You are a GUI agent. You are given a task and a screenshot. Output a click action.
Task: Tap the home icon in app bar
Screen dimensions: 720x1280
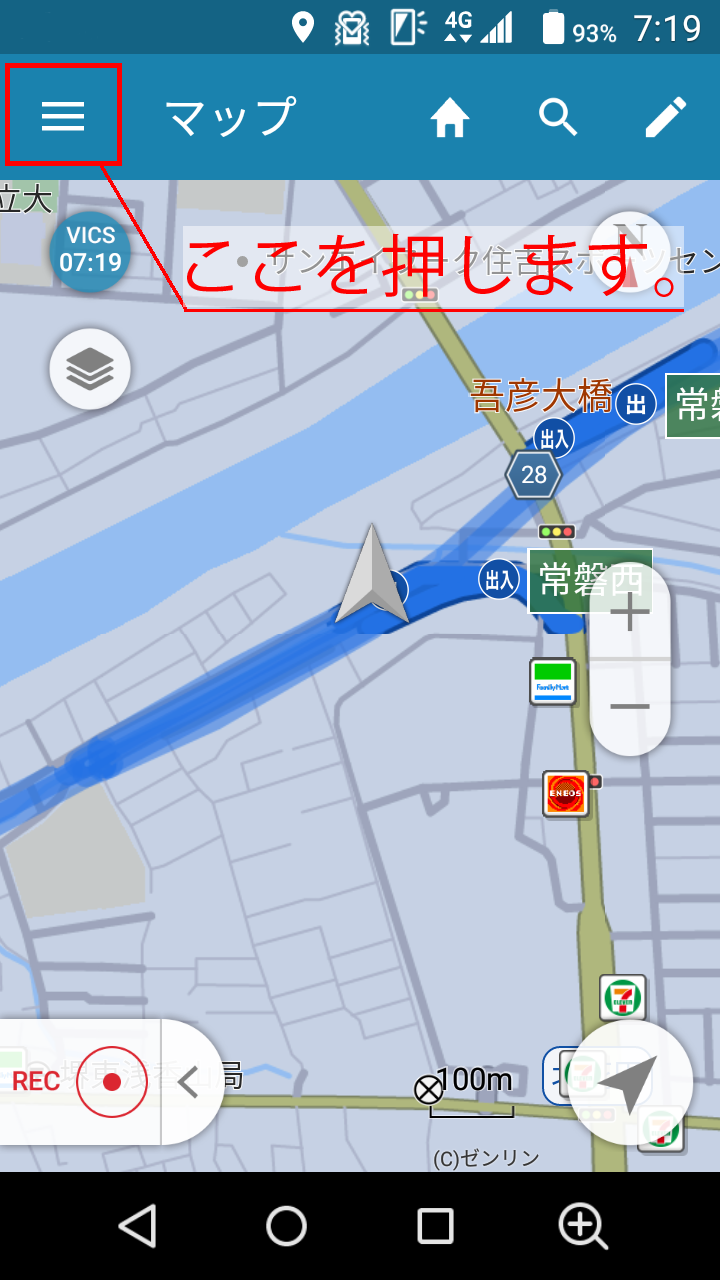(450, 118)
